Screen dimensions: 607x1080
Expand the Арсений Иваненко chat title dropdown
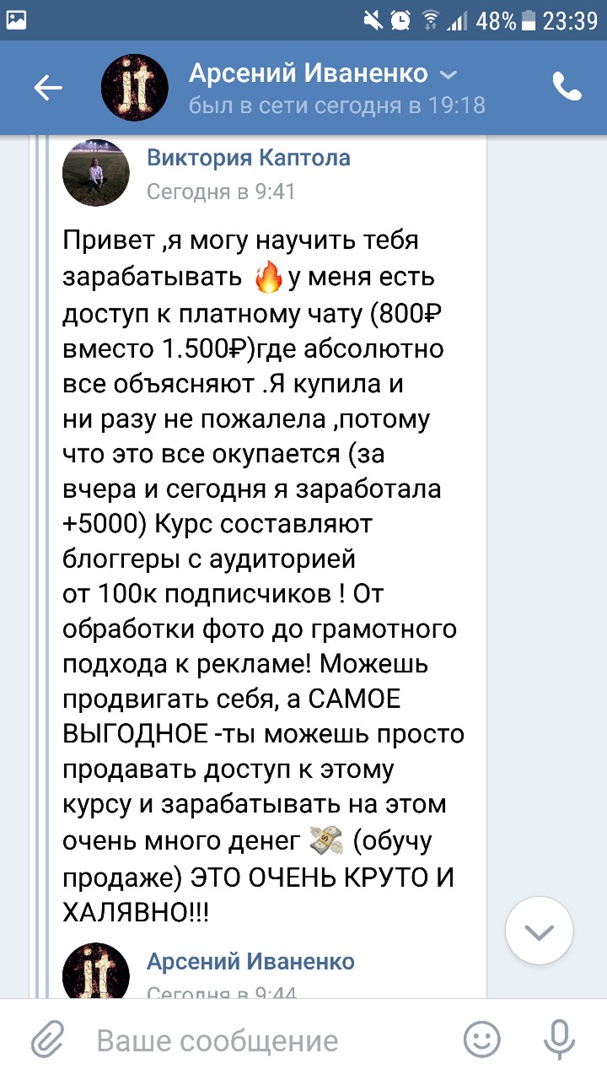tap(449, 75)
